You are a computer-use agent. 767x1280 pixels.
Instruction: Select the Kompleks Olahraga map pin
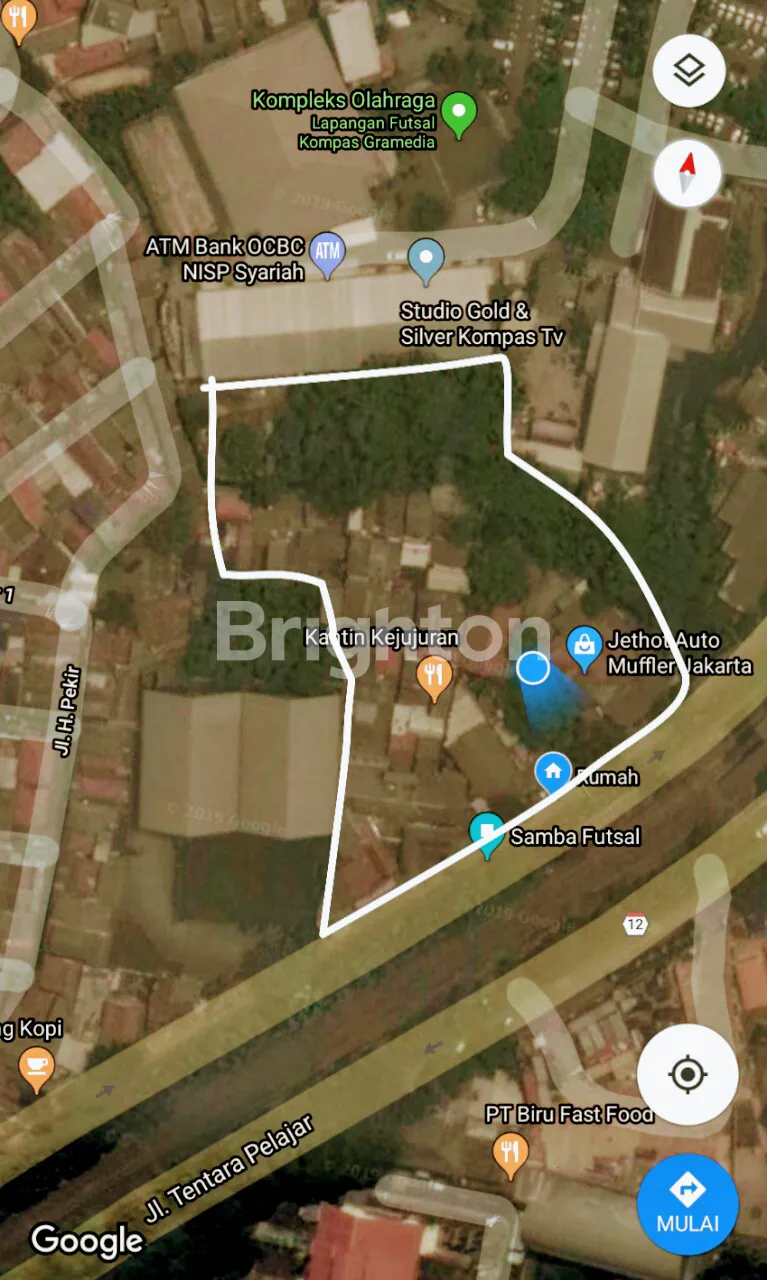coord(458,113)
